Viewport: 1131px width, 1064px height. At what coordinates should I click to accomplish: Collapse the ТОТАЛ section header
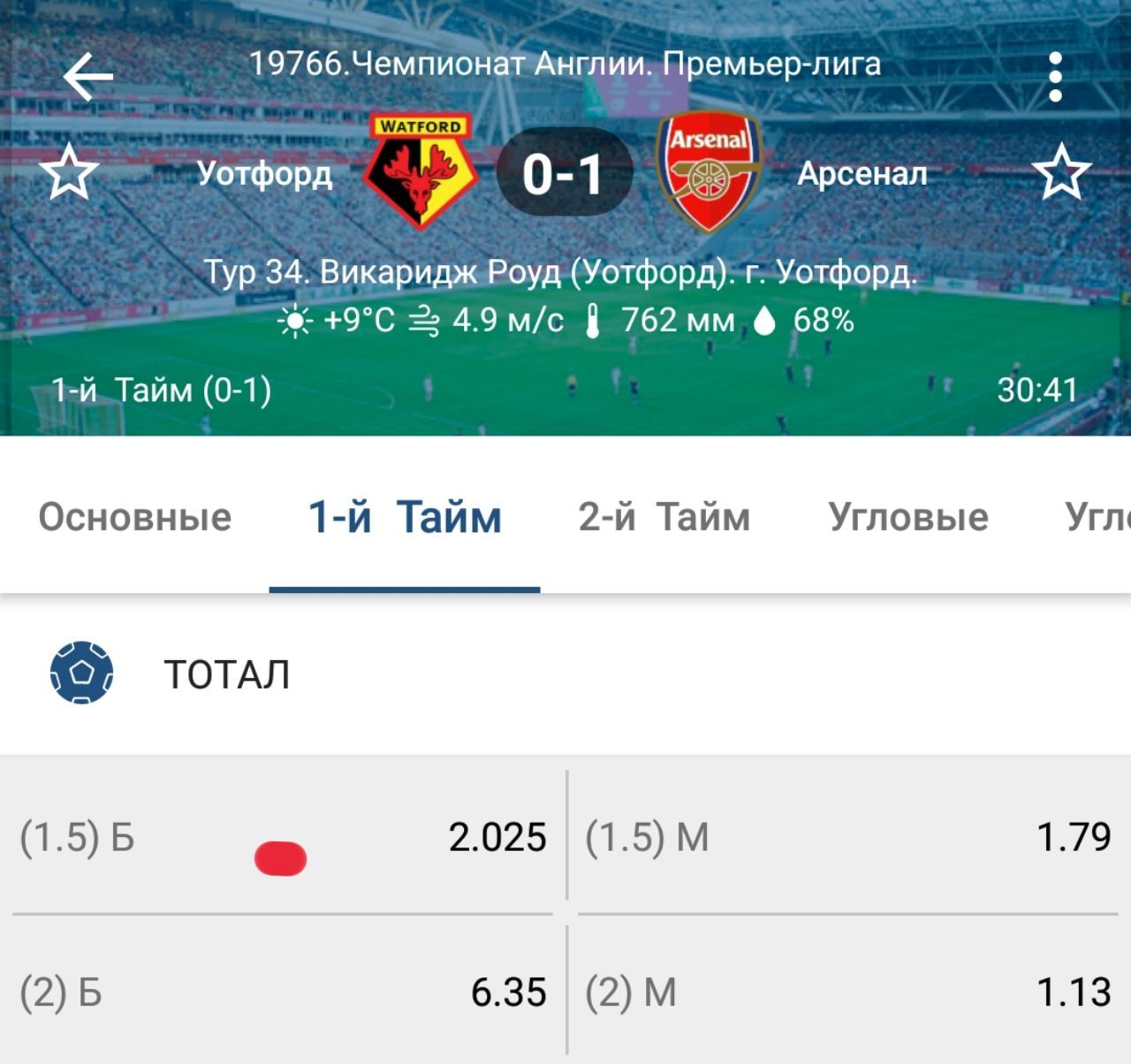(226, 674)
